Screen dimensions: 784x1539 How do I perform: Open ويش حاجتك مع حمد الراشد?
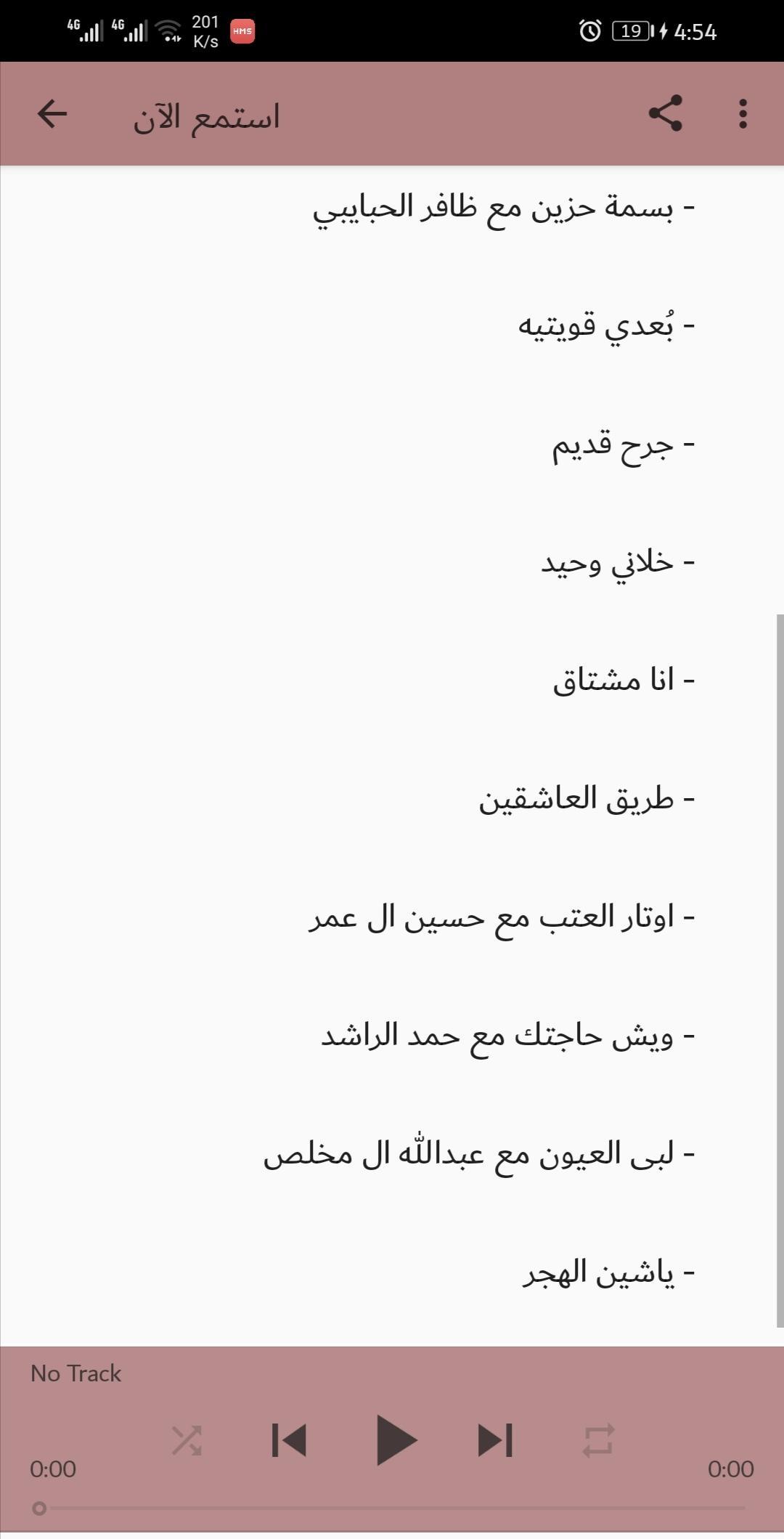click(507, 1036)
